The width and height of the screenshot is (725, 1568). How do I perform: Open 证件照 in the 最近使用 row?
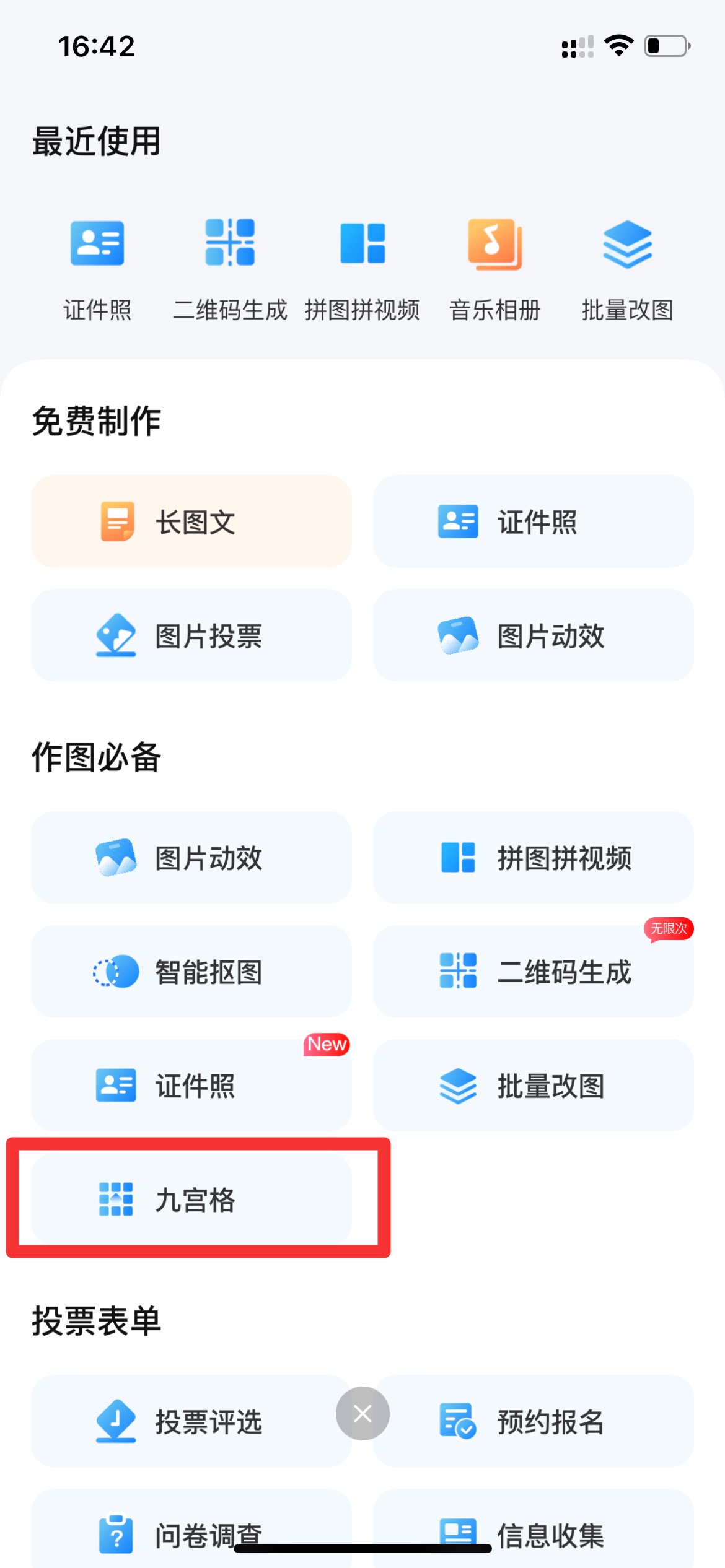97,268
